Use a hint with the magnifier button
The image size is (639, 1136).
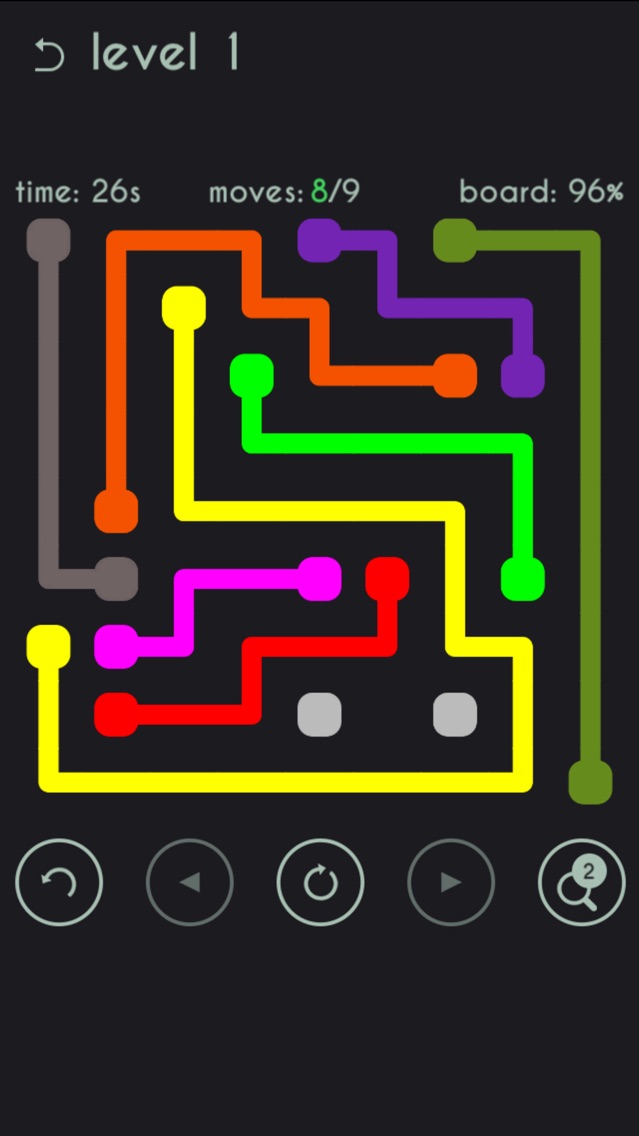tap(581, 882)
